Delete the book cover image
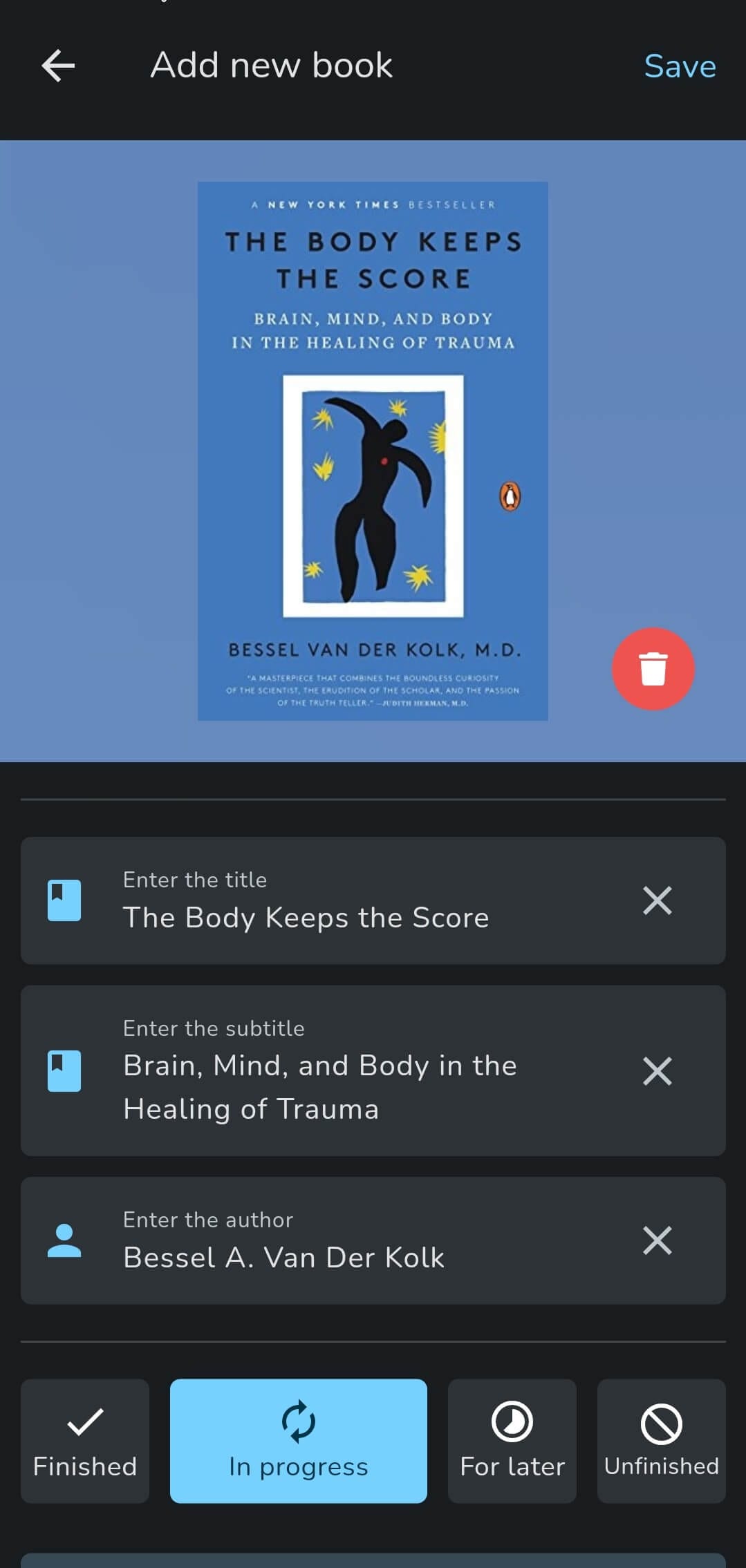 pos(653,668)
